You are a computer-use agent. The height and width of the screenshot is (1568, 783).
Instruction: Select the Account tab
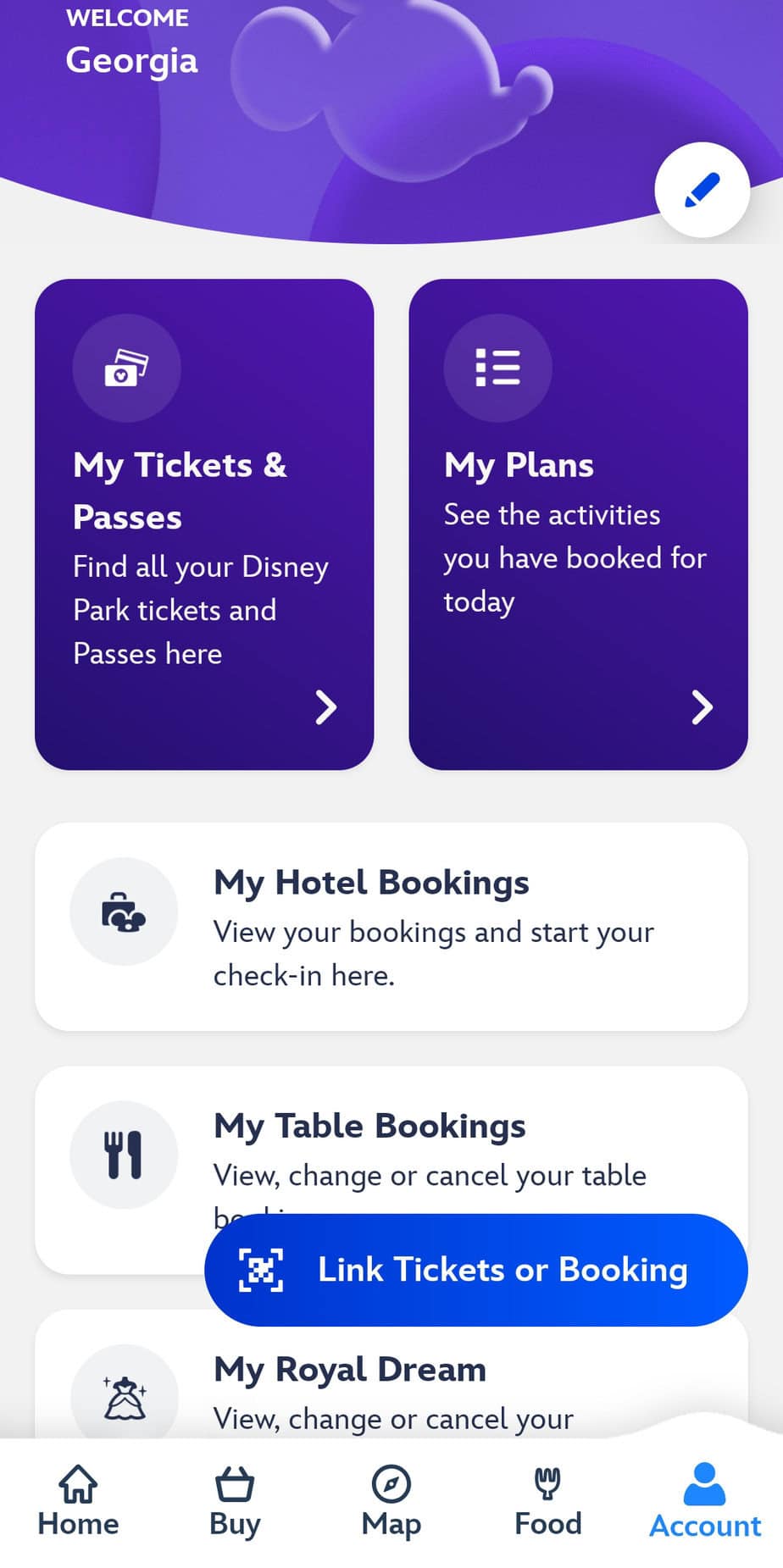(x=705, y=1501)
